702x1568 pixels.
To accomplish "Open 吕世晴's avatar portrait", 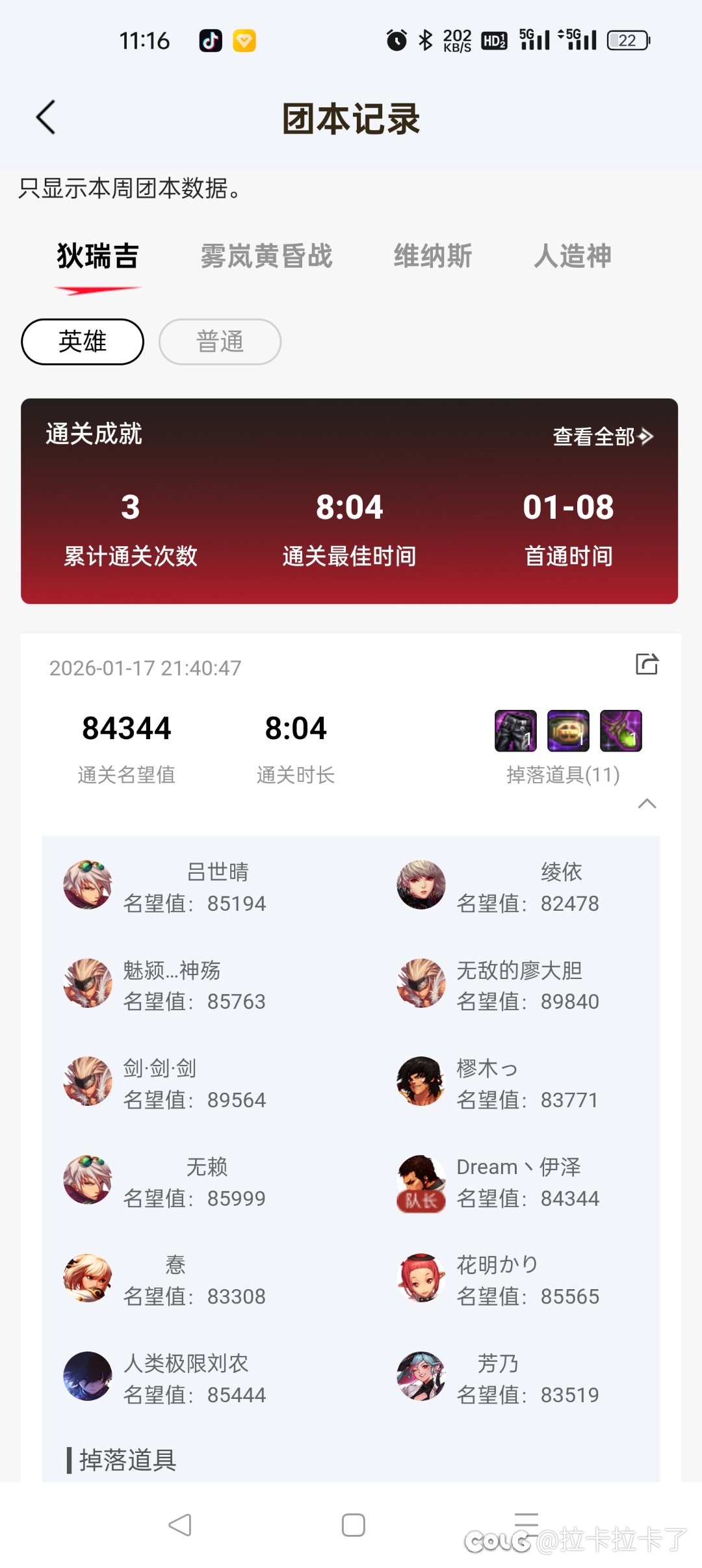I will tap(88, 884).
